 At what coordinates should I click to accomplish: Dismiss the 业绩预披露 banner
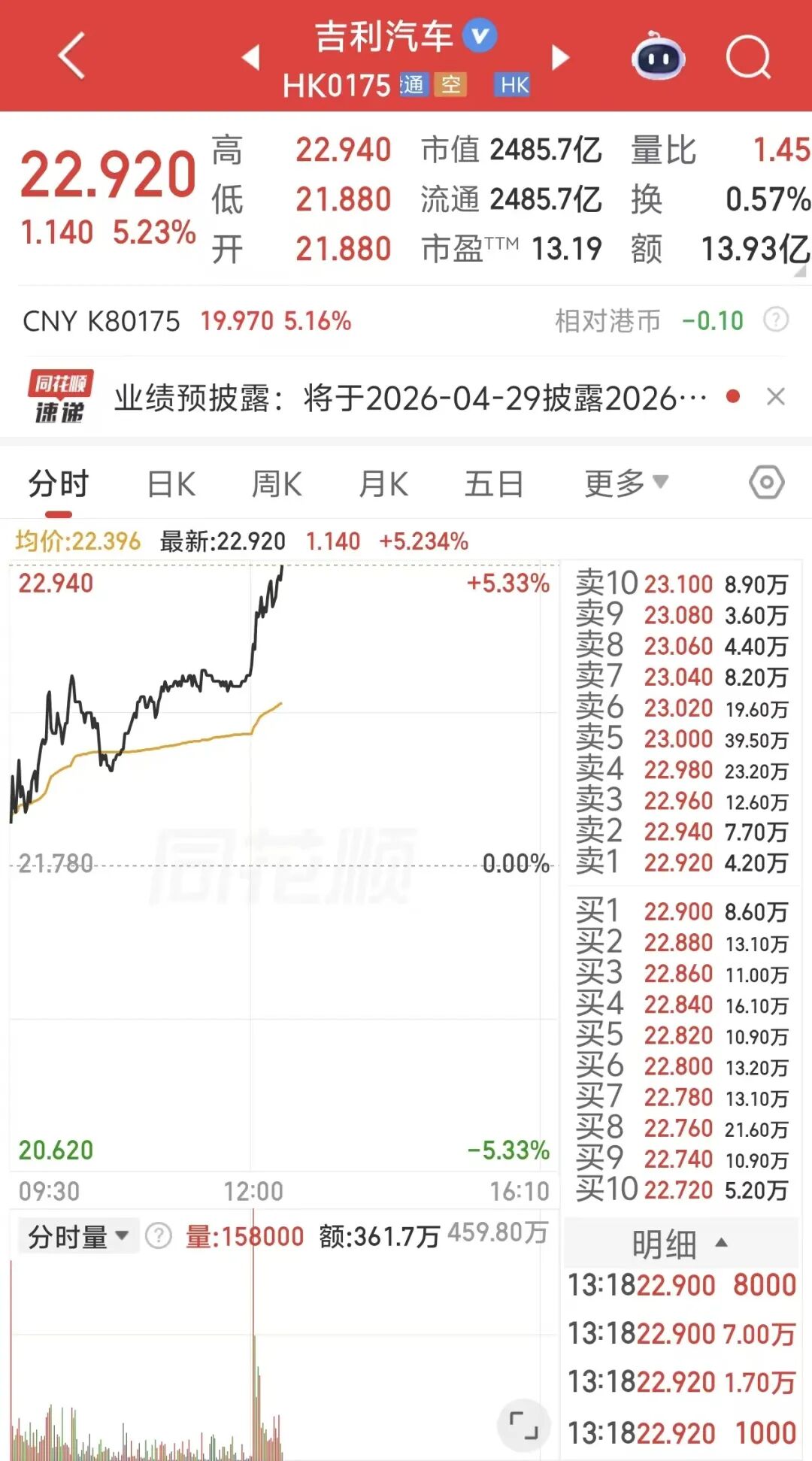click(776, 396)
